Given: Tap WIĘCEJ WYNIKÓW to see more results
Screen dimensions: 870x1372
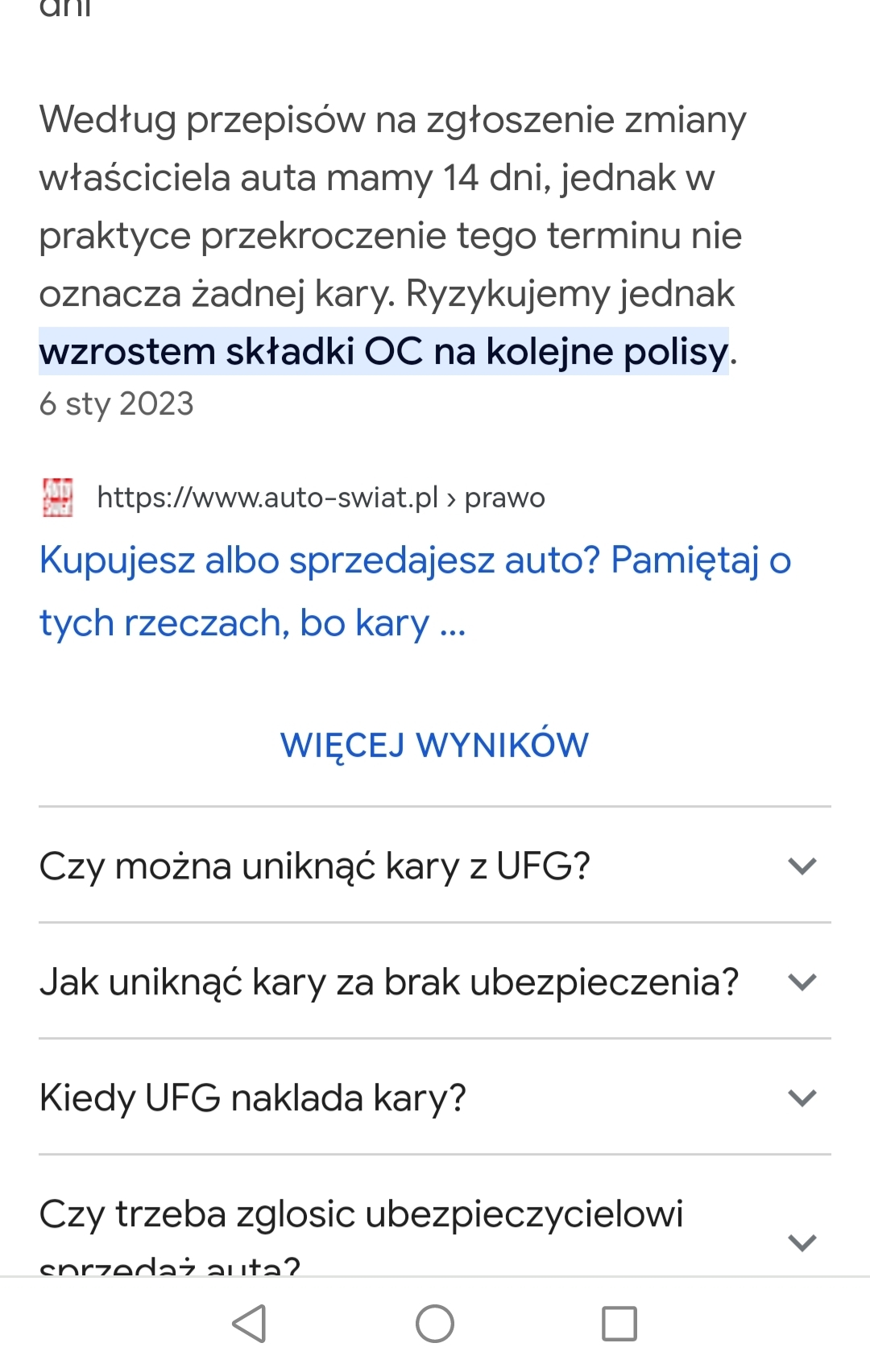Looking at the screenshot, I should click(434, 745).
